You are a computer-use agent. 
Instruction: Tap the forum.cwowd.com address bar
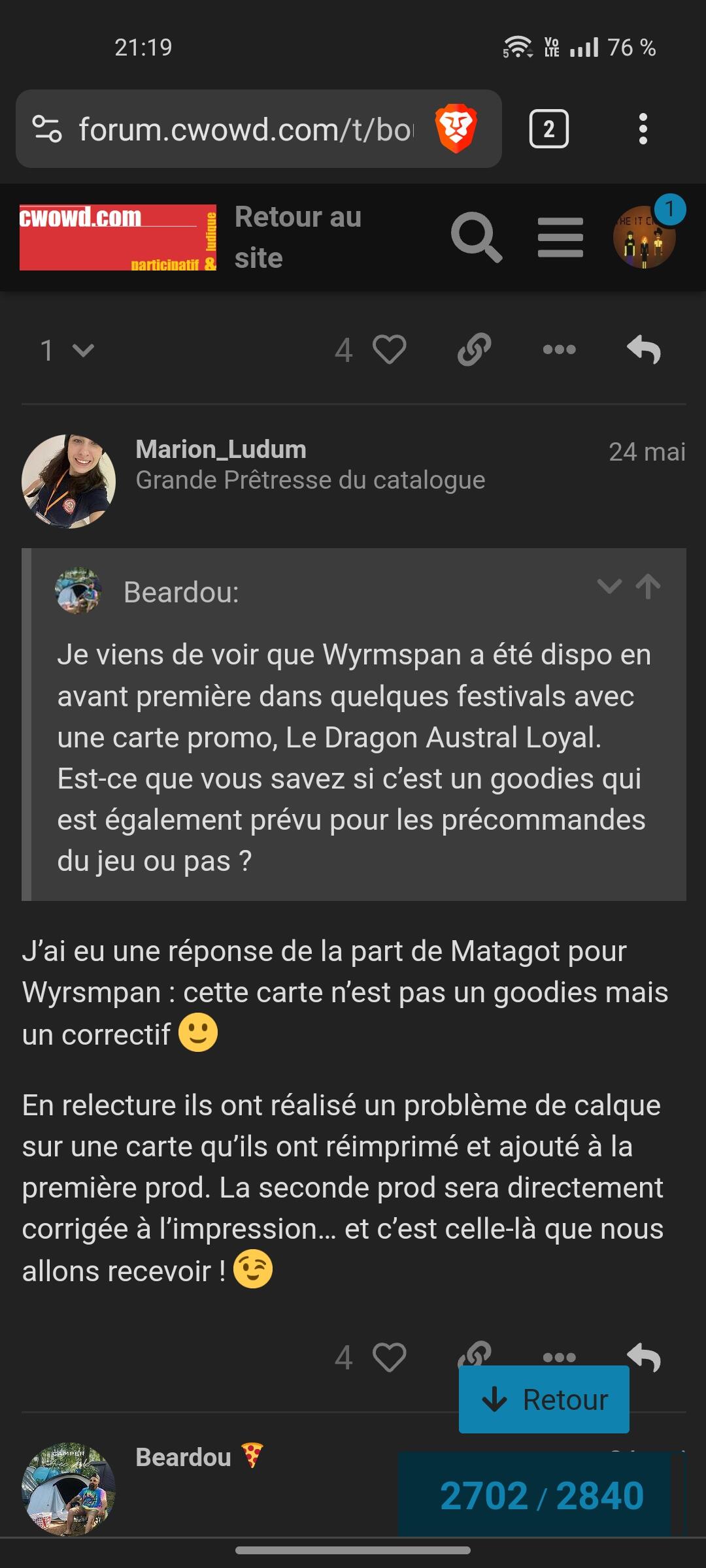click(246, 129)
